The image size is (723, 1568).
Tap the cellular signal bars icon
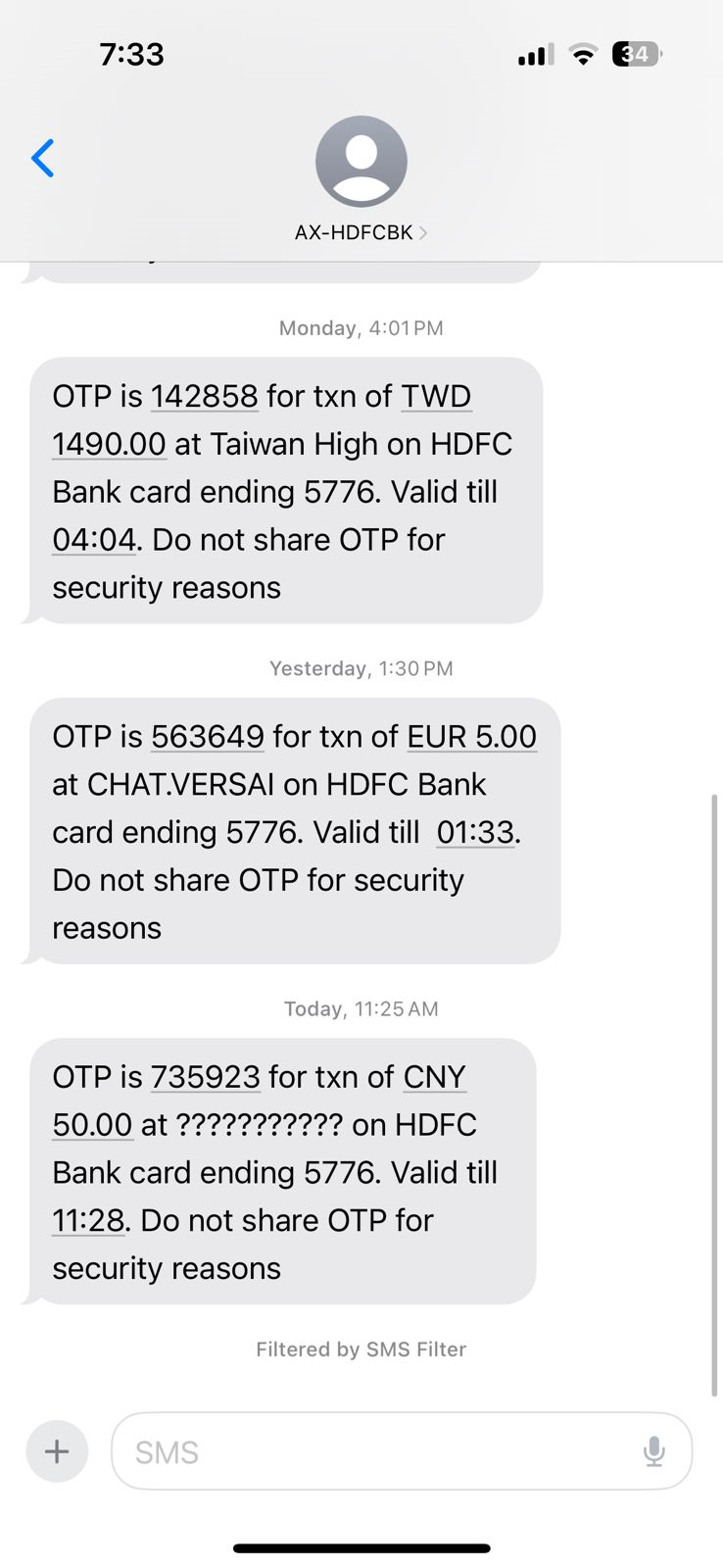pos(533,54)
